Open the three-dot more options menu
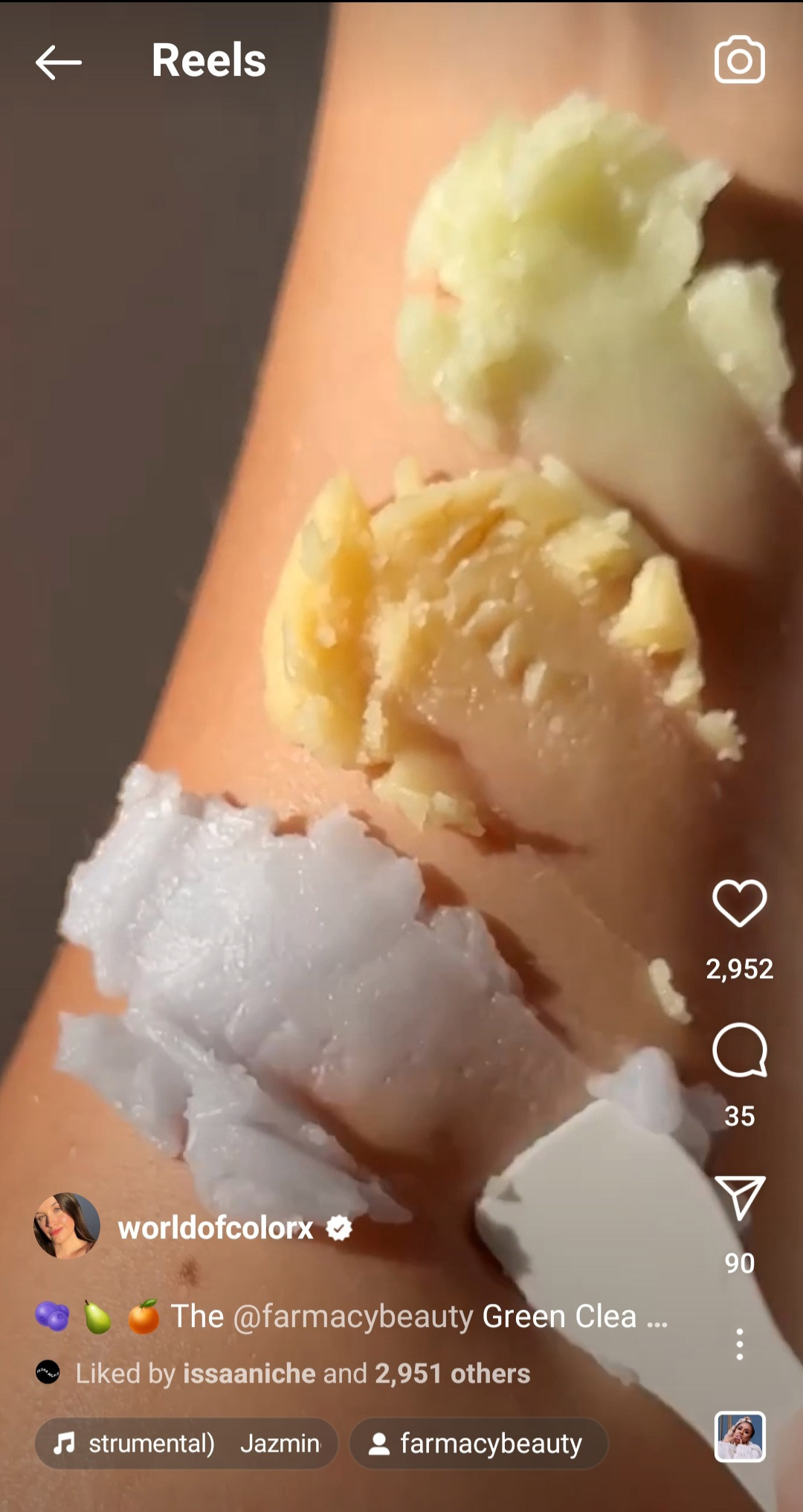Screen dimensions: 803x1512 tap(739, 1344)
